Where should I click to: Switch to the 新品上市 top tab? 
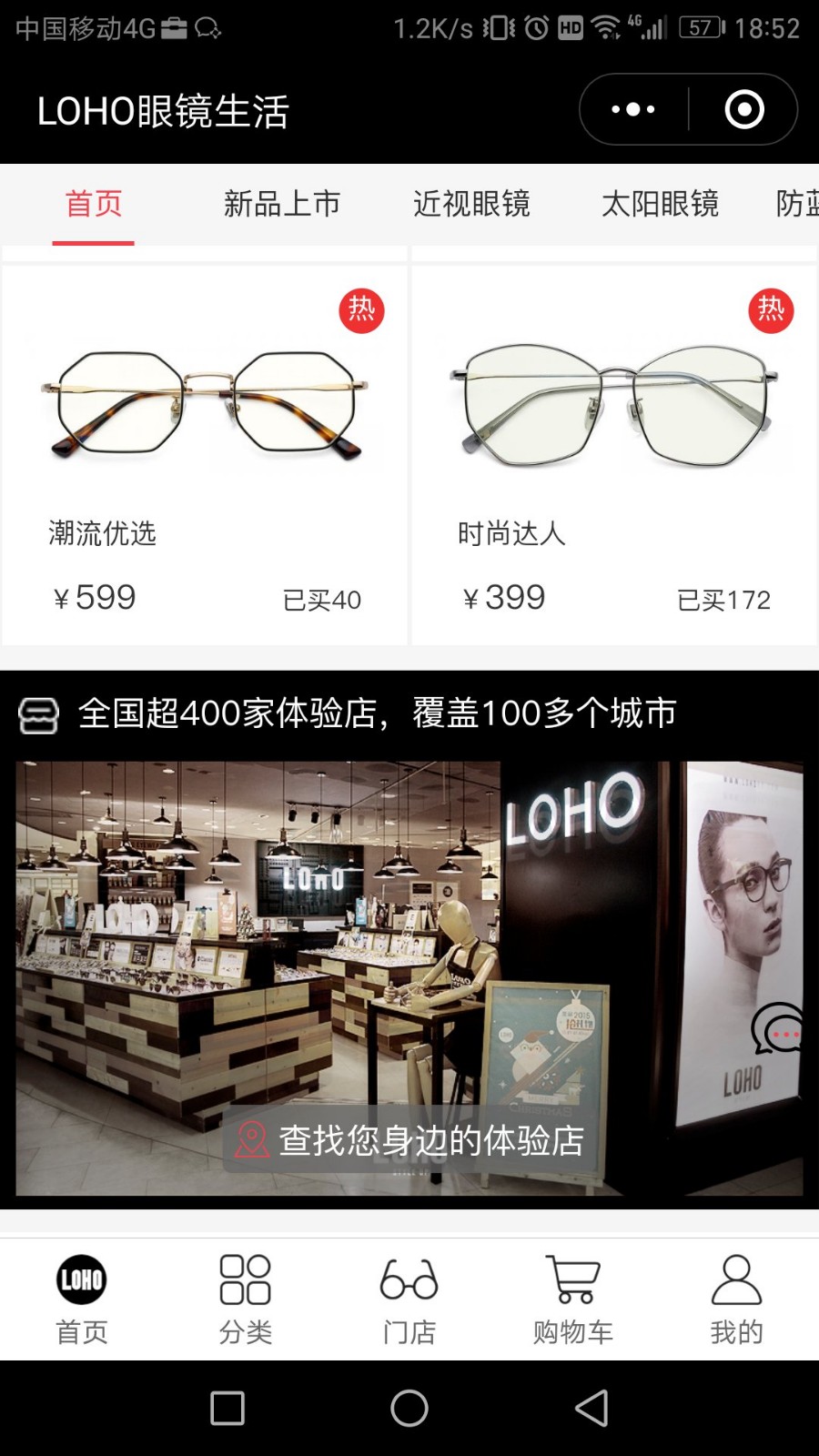(x=282, y=204)
